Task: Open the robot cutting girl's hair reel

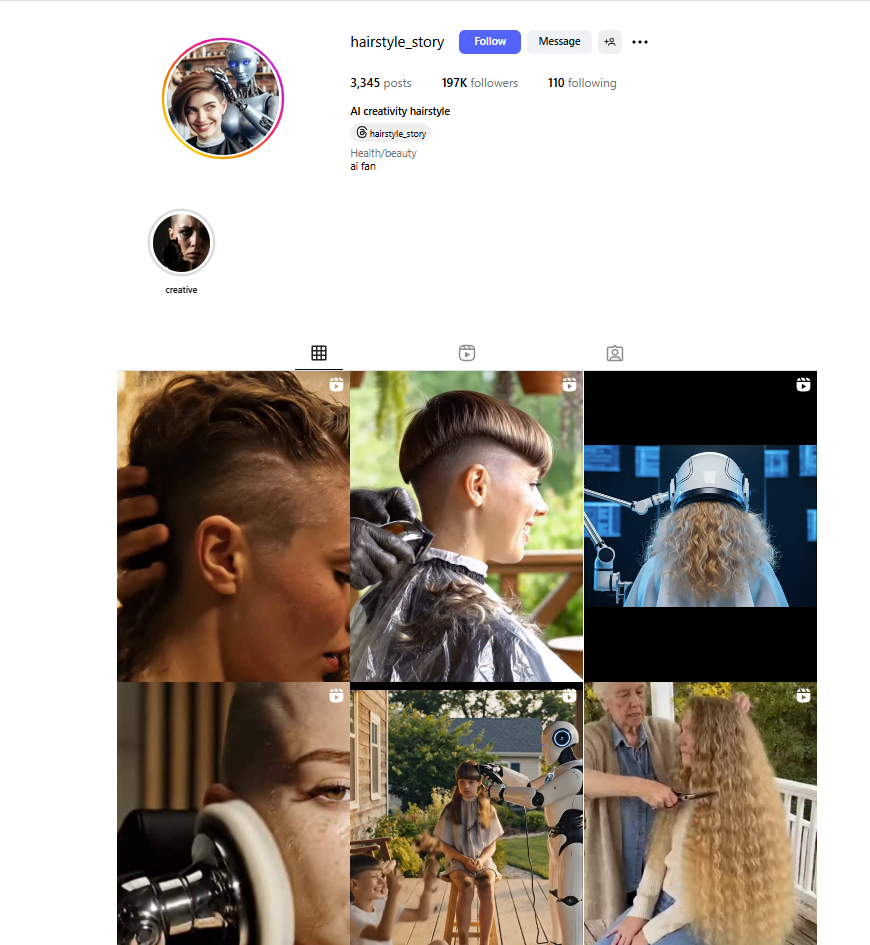Action: (x=466, y=813)
